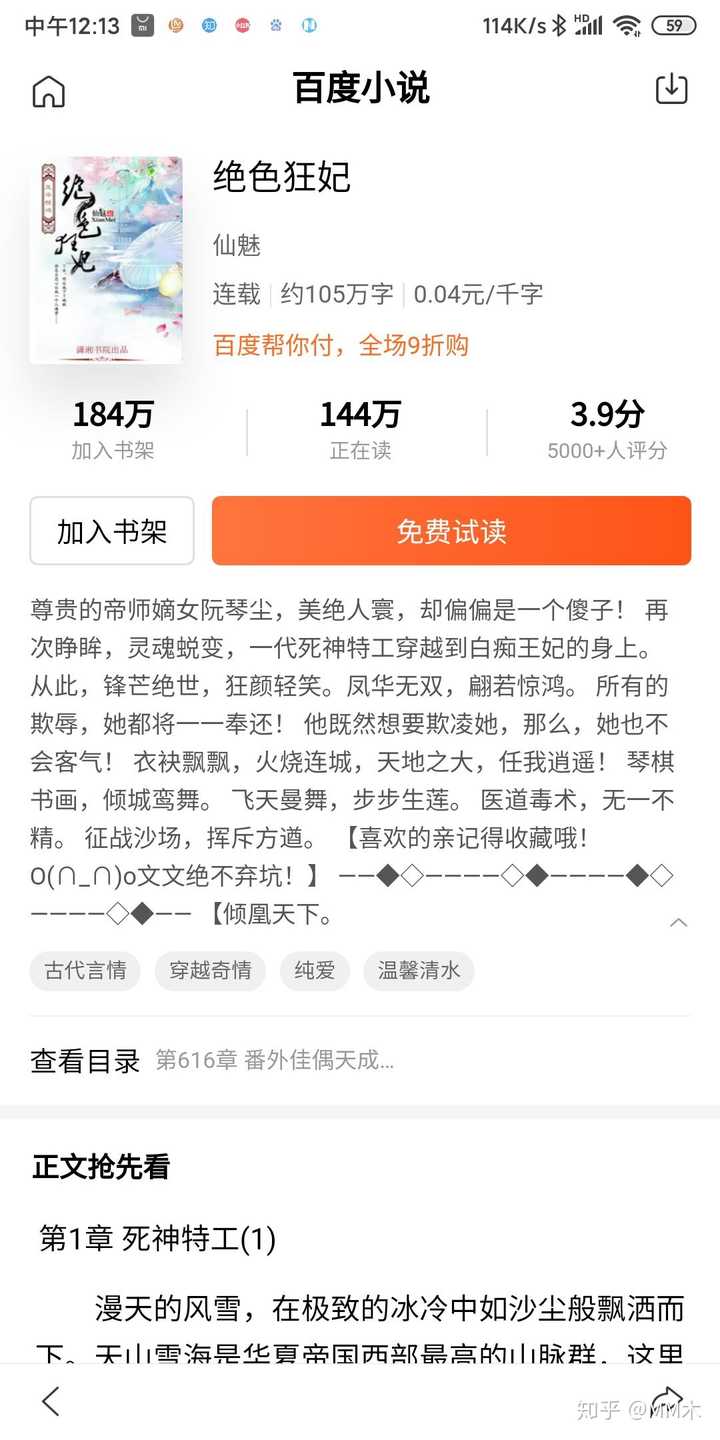Select the 纯爱 tag
The image size is (720, 1440).
point(314,970)
